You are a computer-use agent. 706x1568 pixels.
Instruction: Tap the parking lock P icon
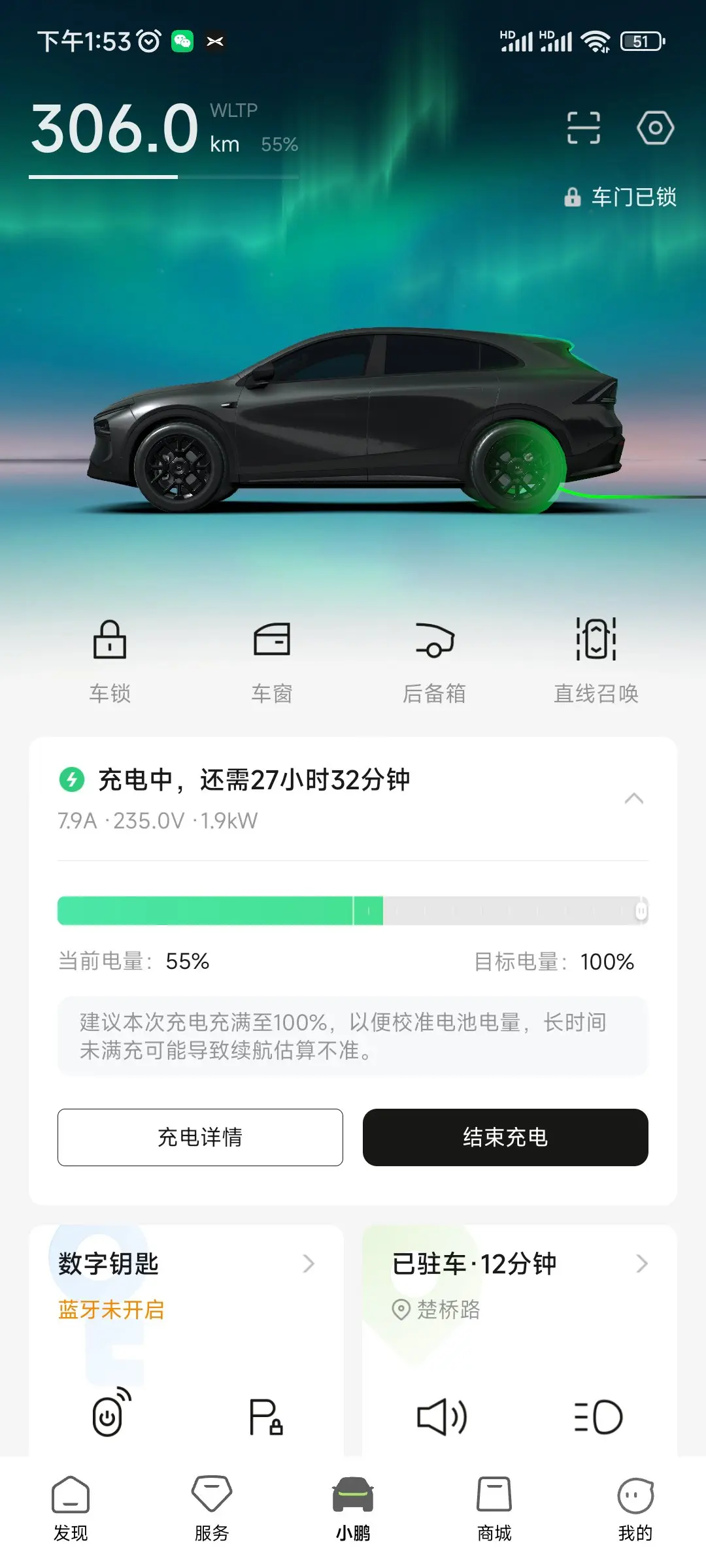click(x=265, y=1416)
